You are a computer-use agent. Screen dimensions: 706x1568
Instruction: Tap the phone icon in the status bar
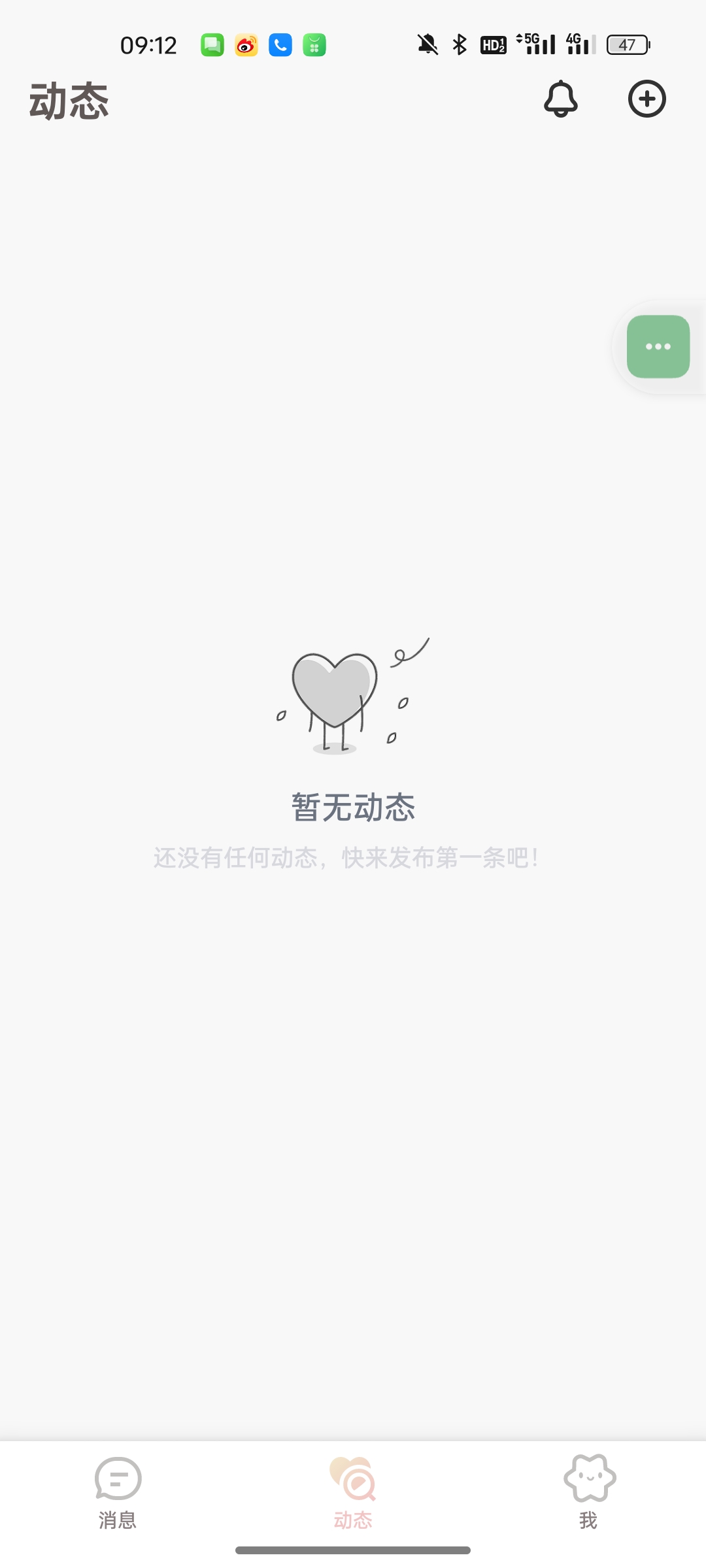coord(280,44)
